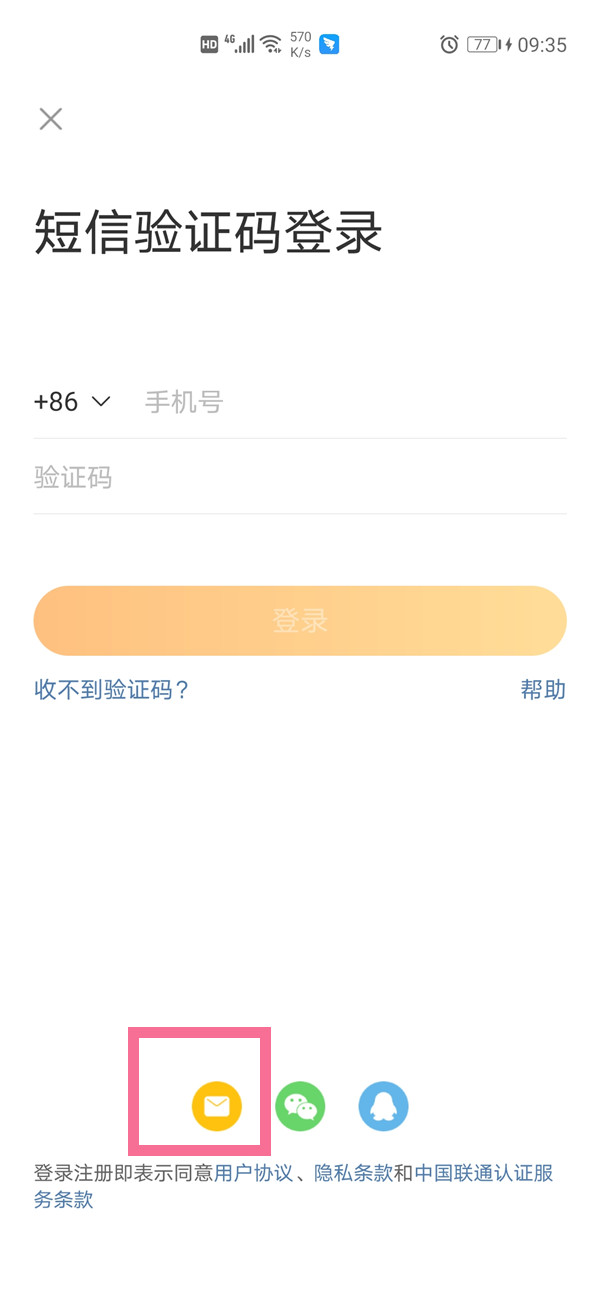Focus the 手机号 phone number field
Viewport: 600px width, 1300px height.
350,402
